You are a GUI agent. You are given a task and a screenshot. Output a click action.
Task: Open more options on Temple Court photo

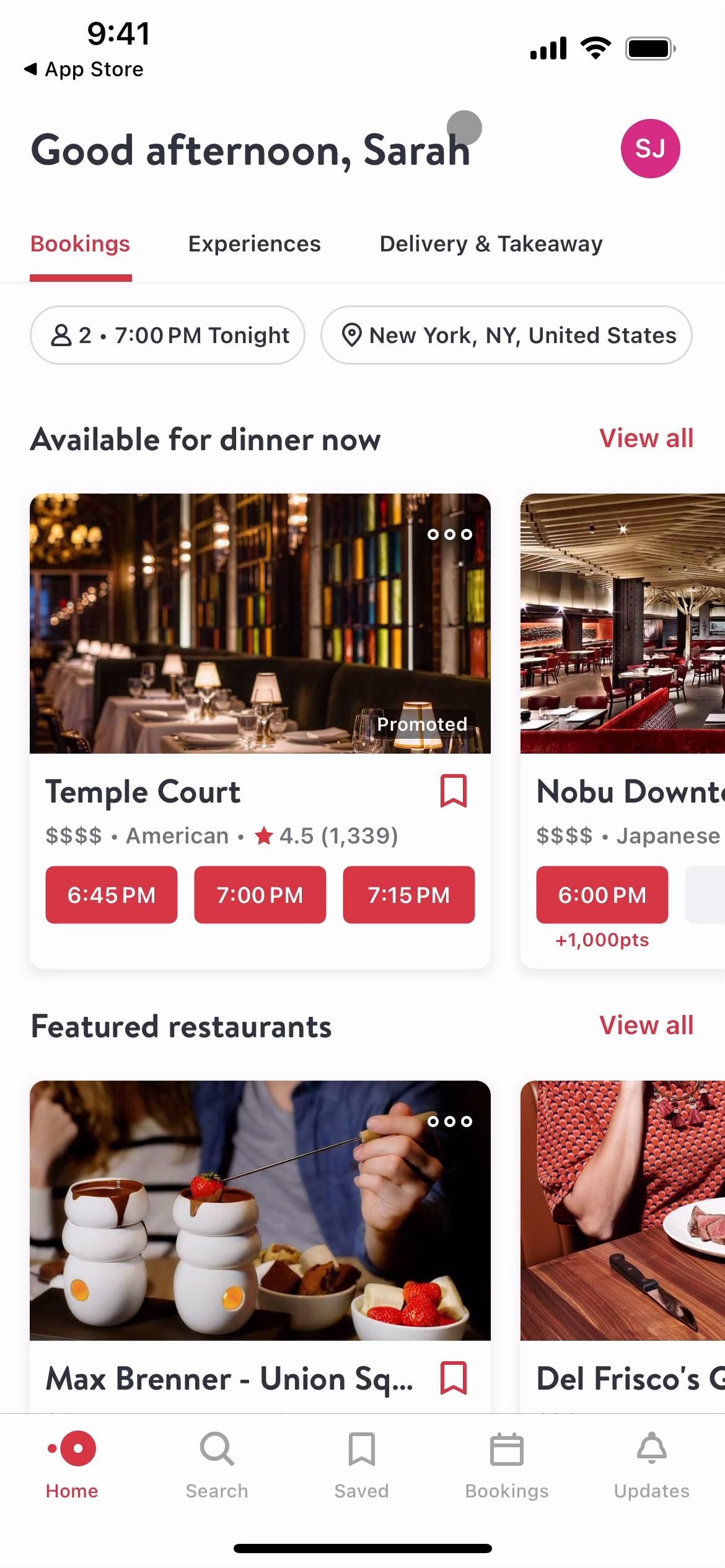[450, 534]
